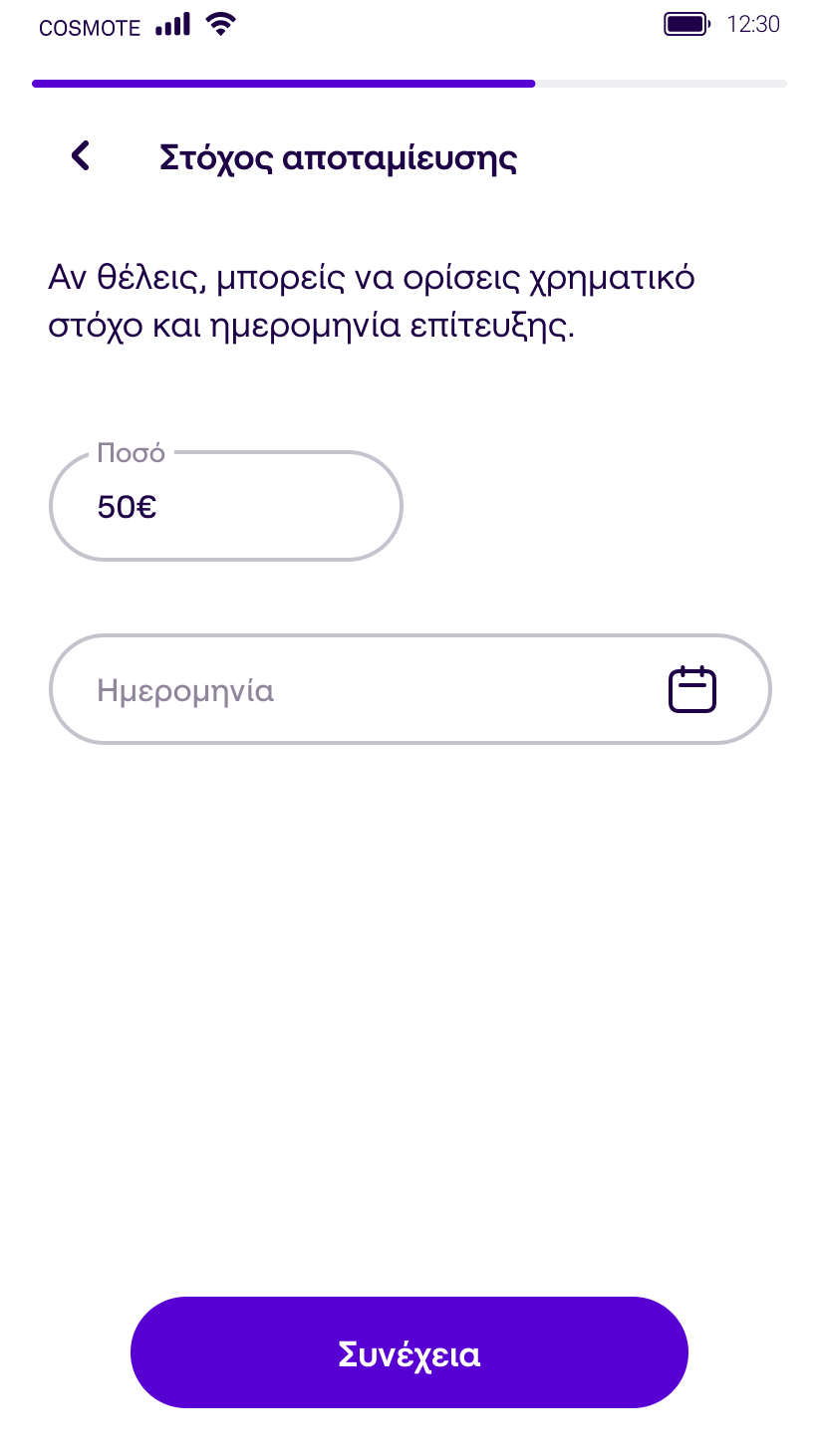Go back using the arrow
The image size is (819, 1456).
80,156
